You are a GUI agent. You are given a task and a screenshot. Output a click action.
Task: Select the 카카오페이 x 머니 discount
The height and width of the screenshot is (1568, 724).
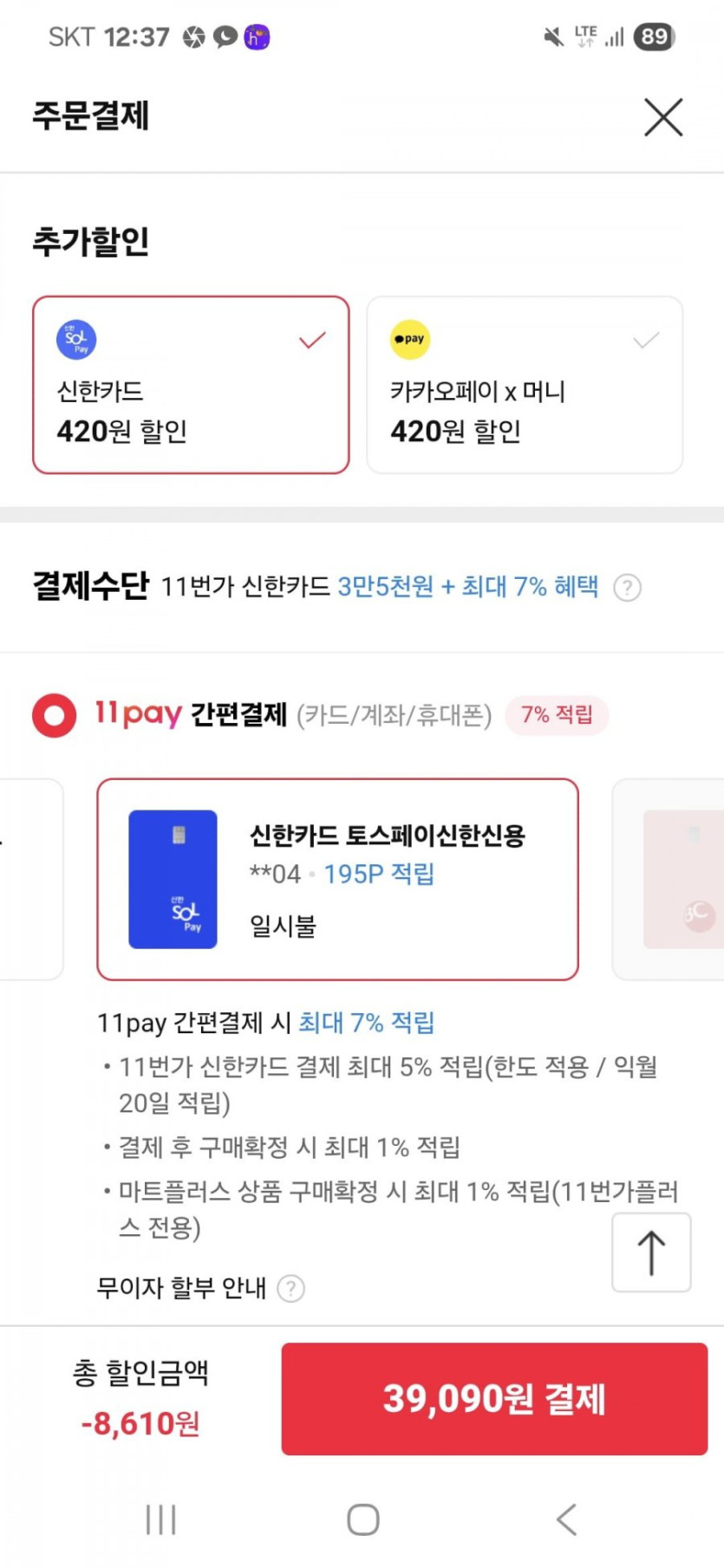pos(525,386)
